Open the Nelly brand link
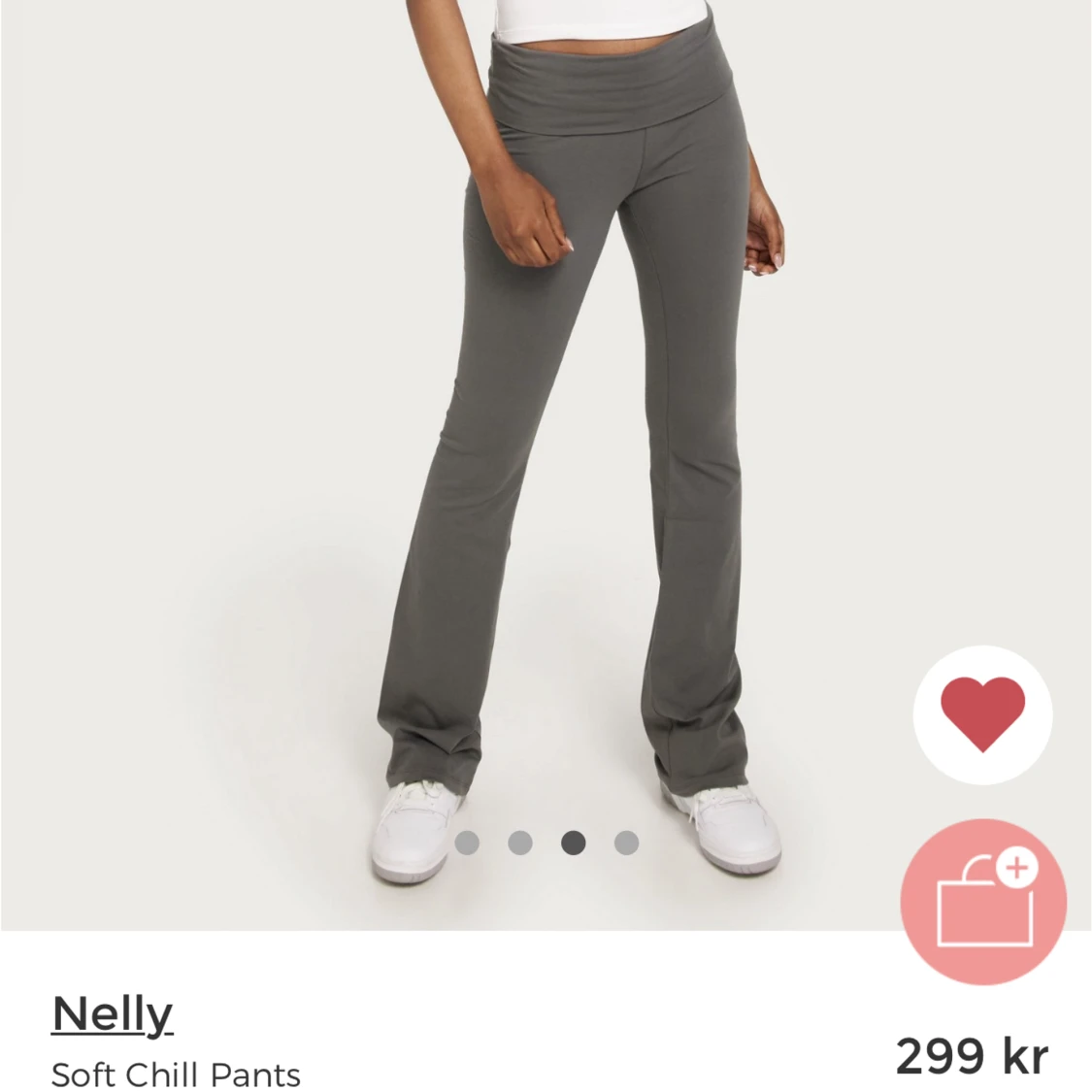Viewport: 1092px width, 1092px height. click(113, 1014)
